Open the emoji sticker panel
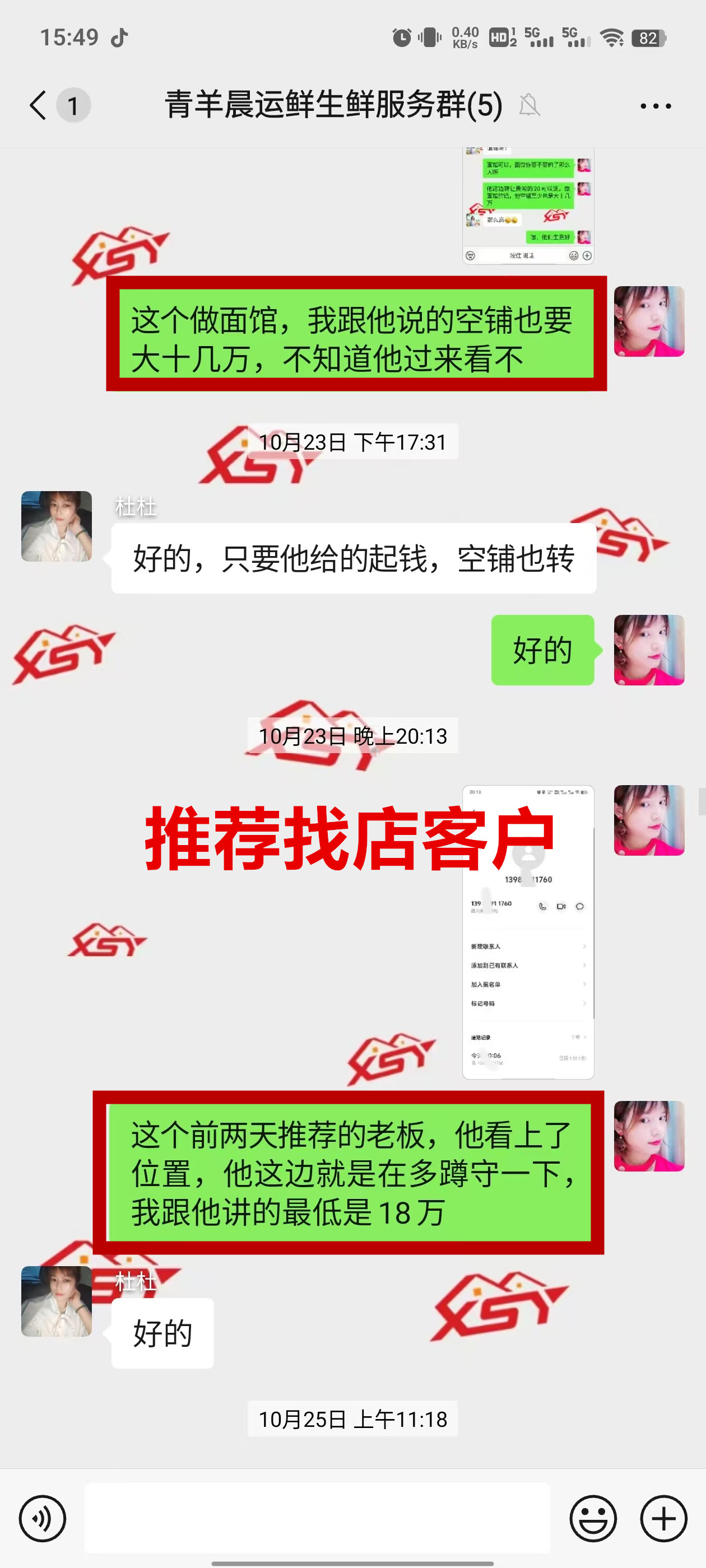706x1568 pixels. (x=593, y=1518)
